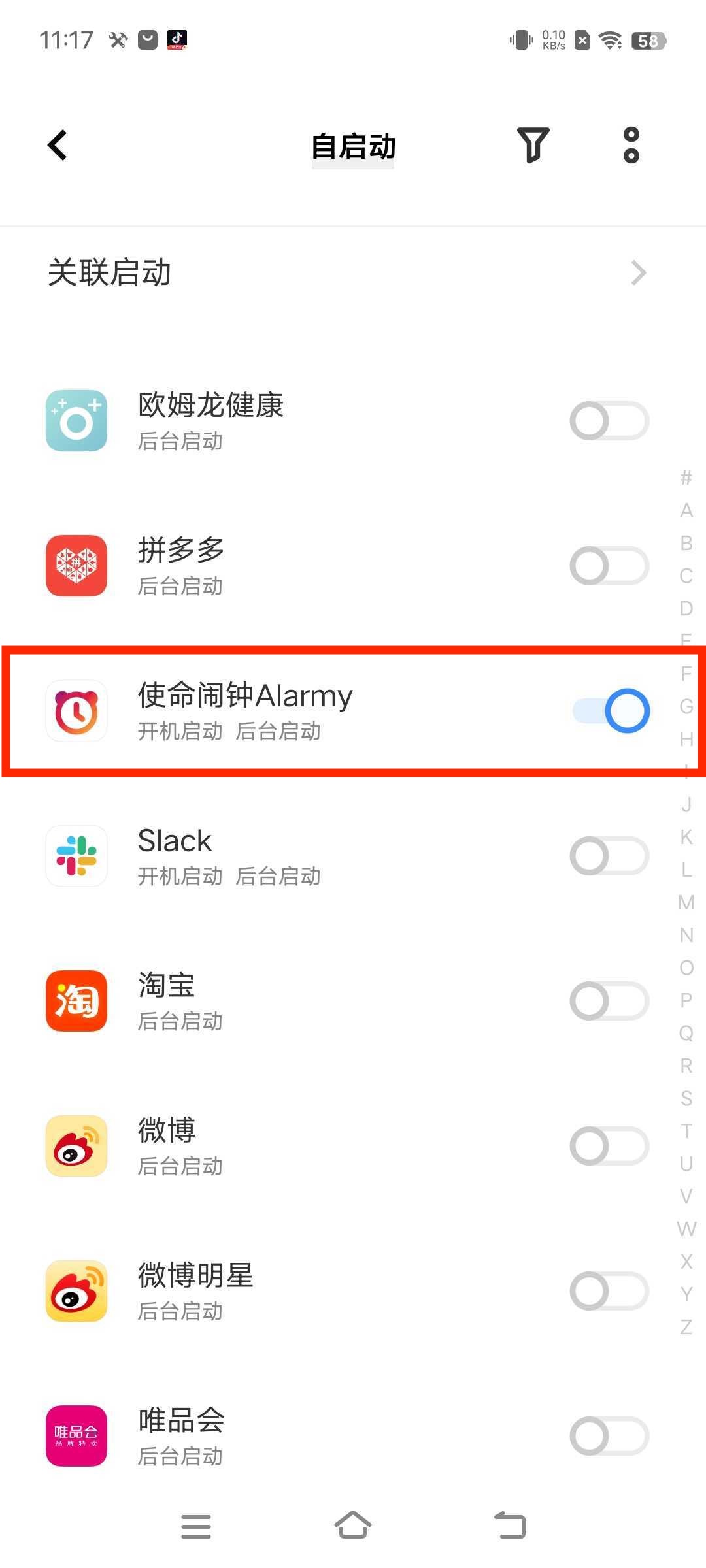The image size is (706, 1568).
Task: Disable auto-start for 使命闹钟Alarmy
Action: click(611, 711)
